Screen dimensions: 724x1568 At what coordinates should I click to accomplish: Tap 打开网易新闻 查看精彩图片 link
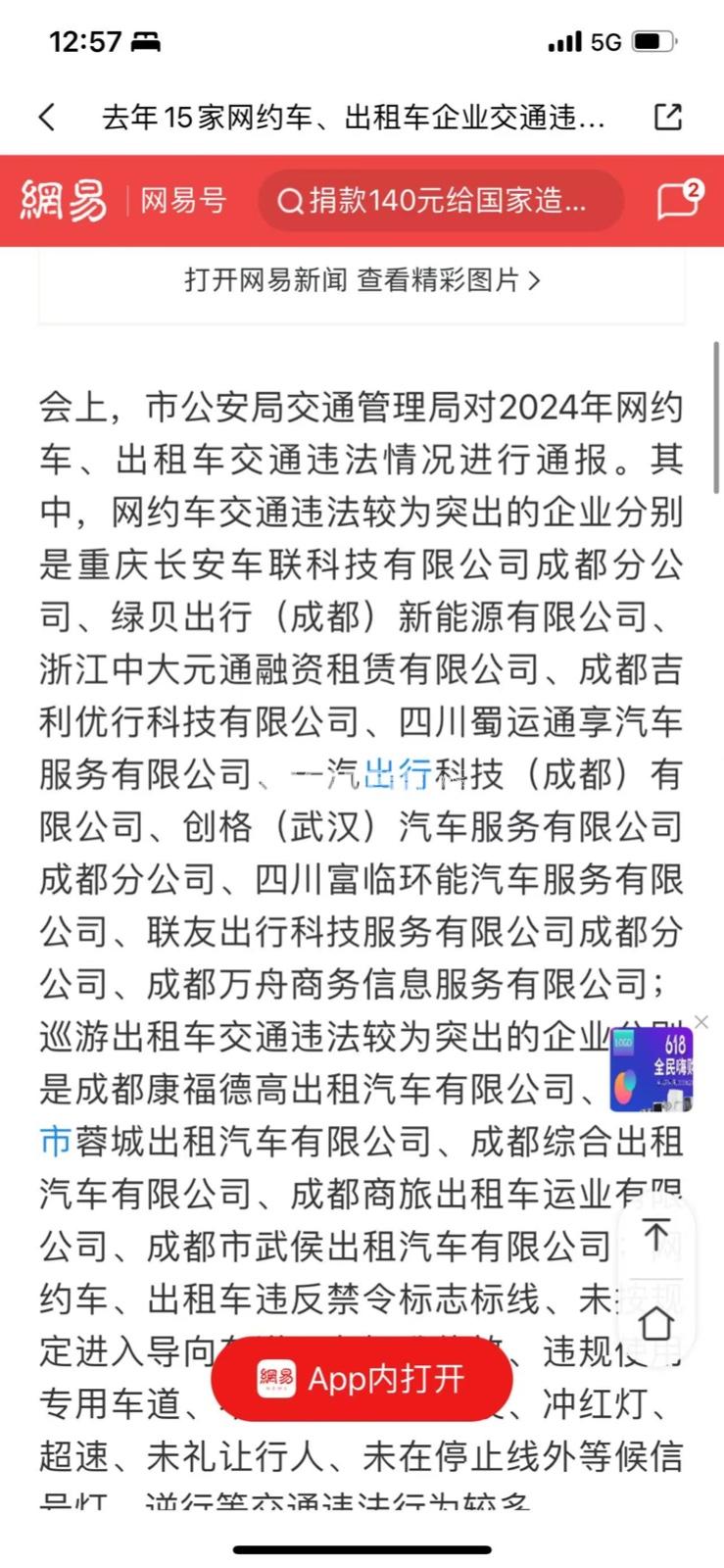click(362, 281)
